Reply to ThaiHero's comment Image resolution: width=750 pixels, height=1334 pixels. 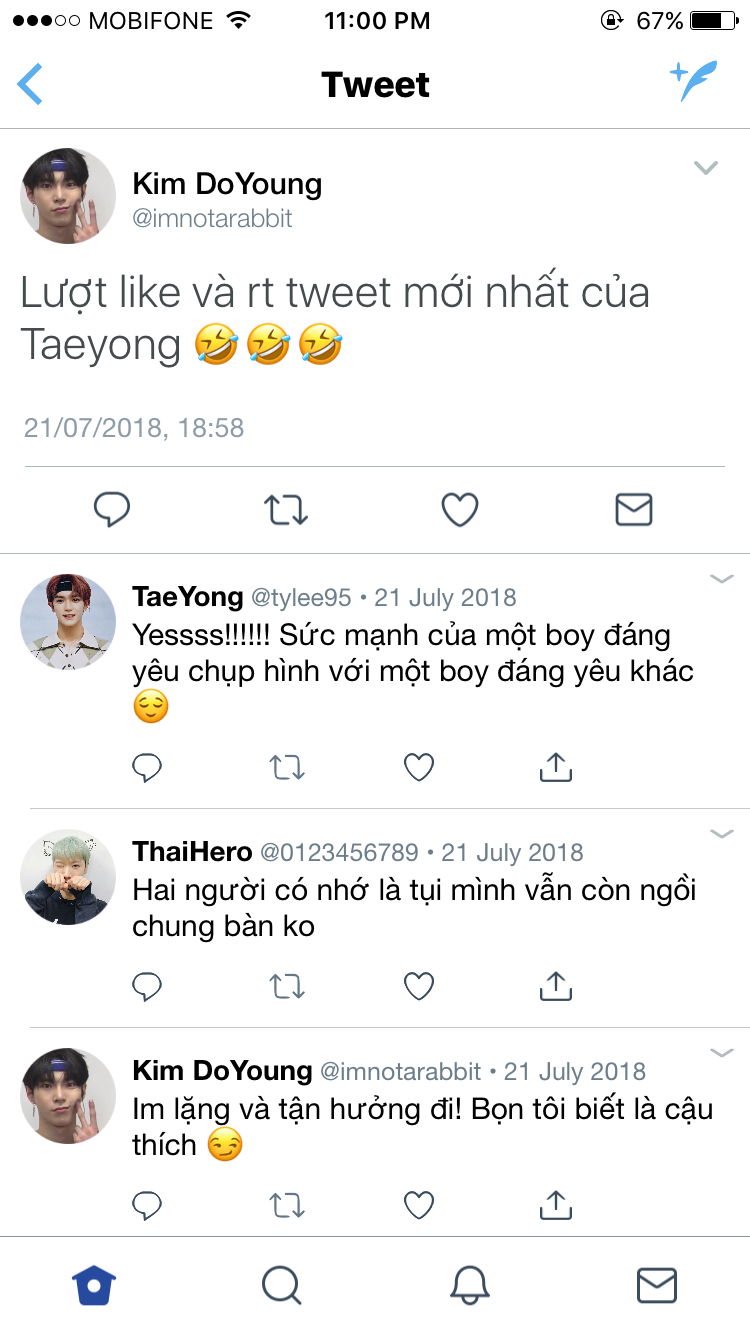(147, 987)
